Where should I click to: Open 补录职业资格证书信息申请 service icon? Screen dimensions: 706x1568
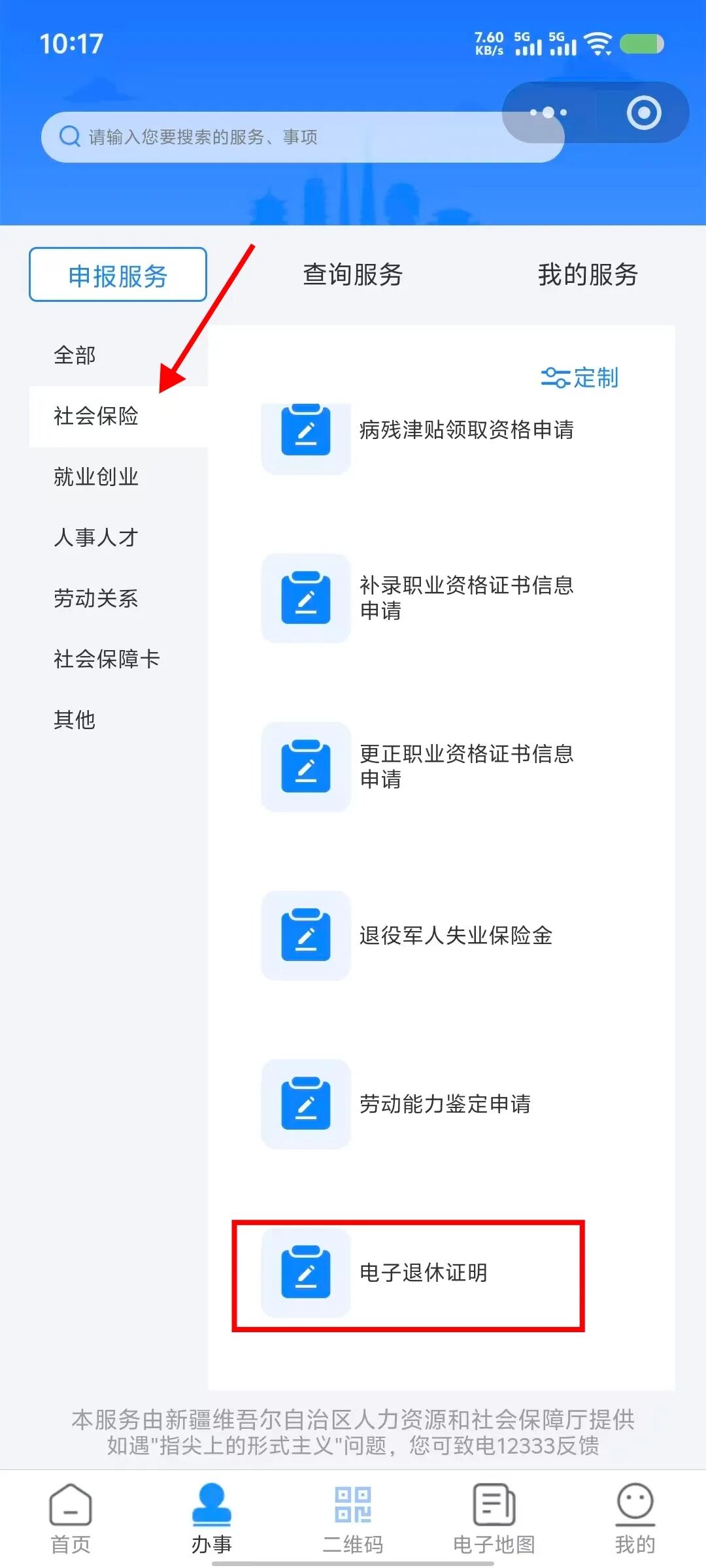[x=306, y=598]
